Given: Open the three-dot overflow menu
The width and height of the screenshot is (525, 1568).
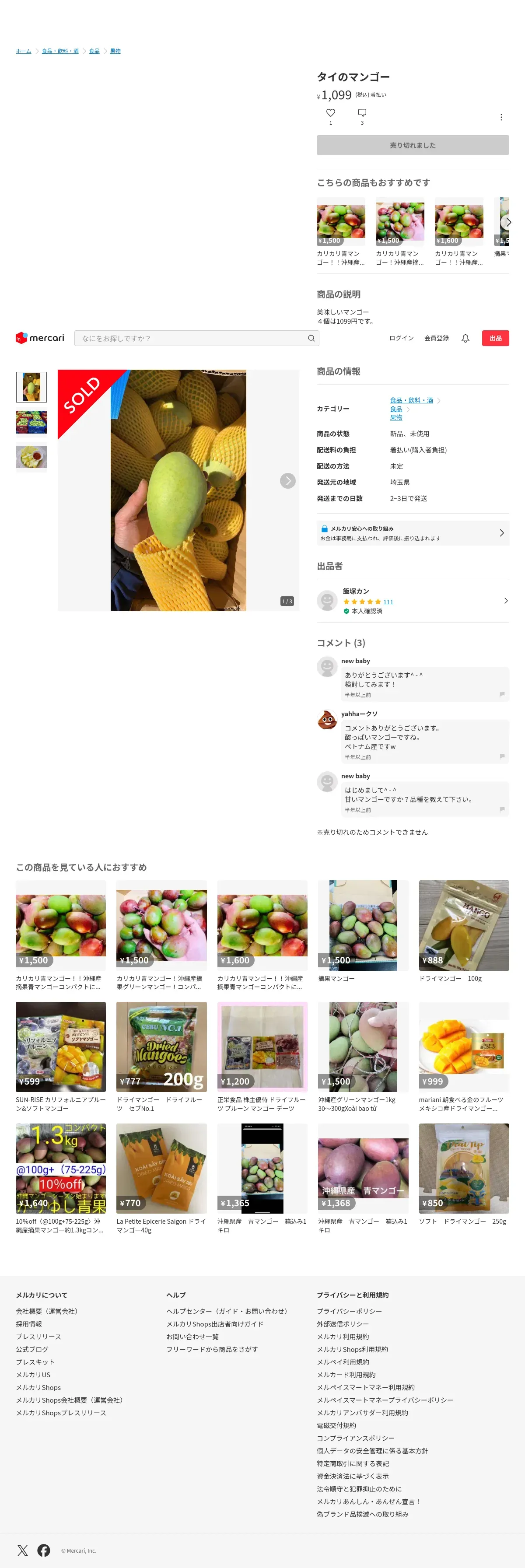Looking at the screenshot, I should (x=500, y=118).
